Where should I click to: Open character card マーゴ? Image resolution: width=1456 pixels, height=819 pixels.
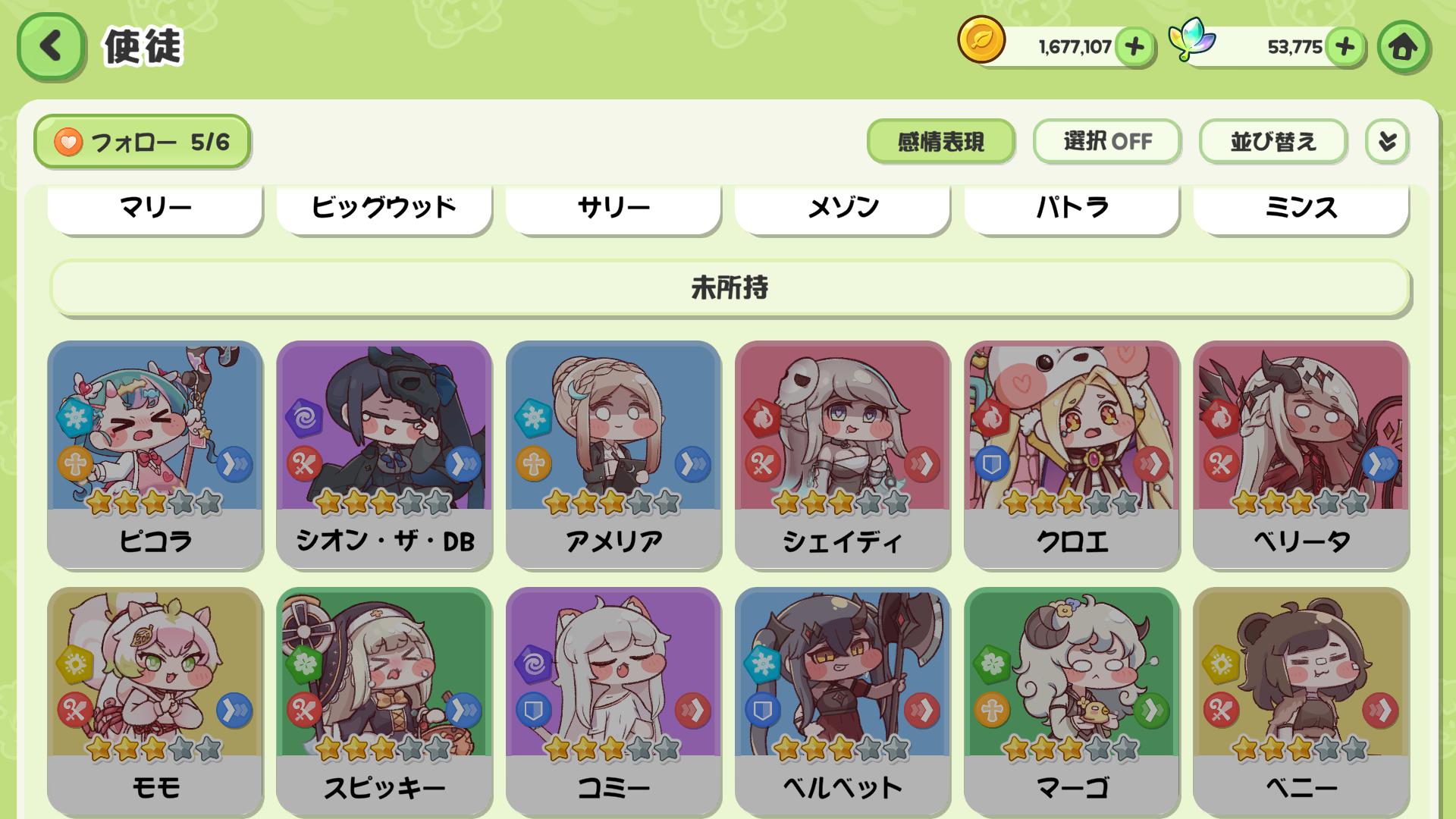tap(1071, 701)
